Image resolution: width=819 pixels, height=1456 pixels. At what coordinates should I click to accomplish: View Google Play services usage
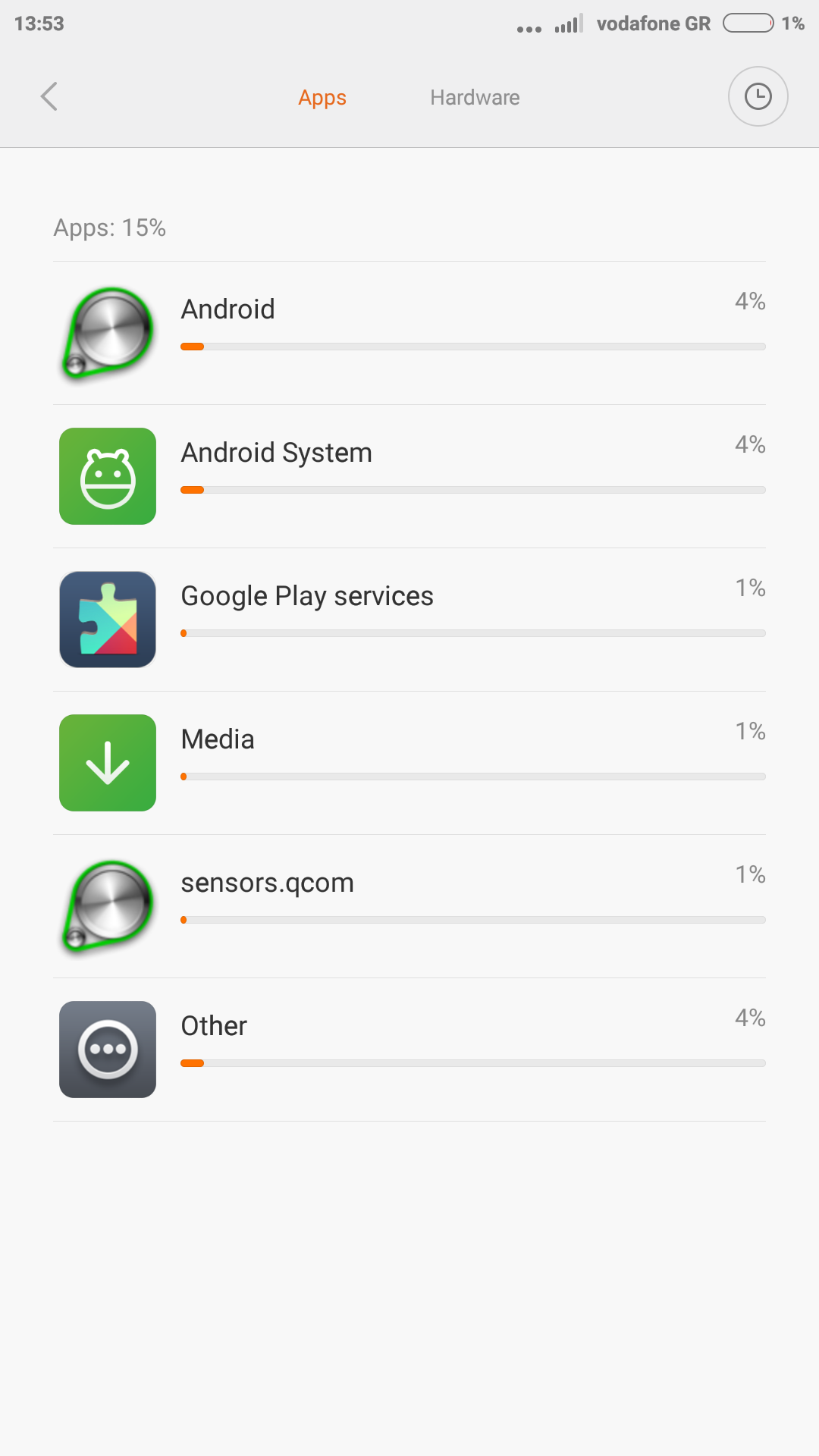(409, 620)
